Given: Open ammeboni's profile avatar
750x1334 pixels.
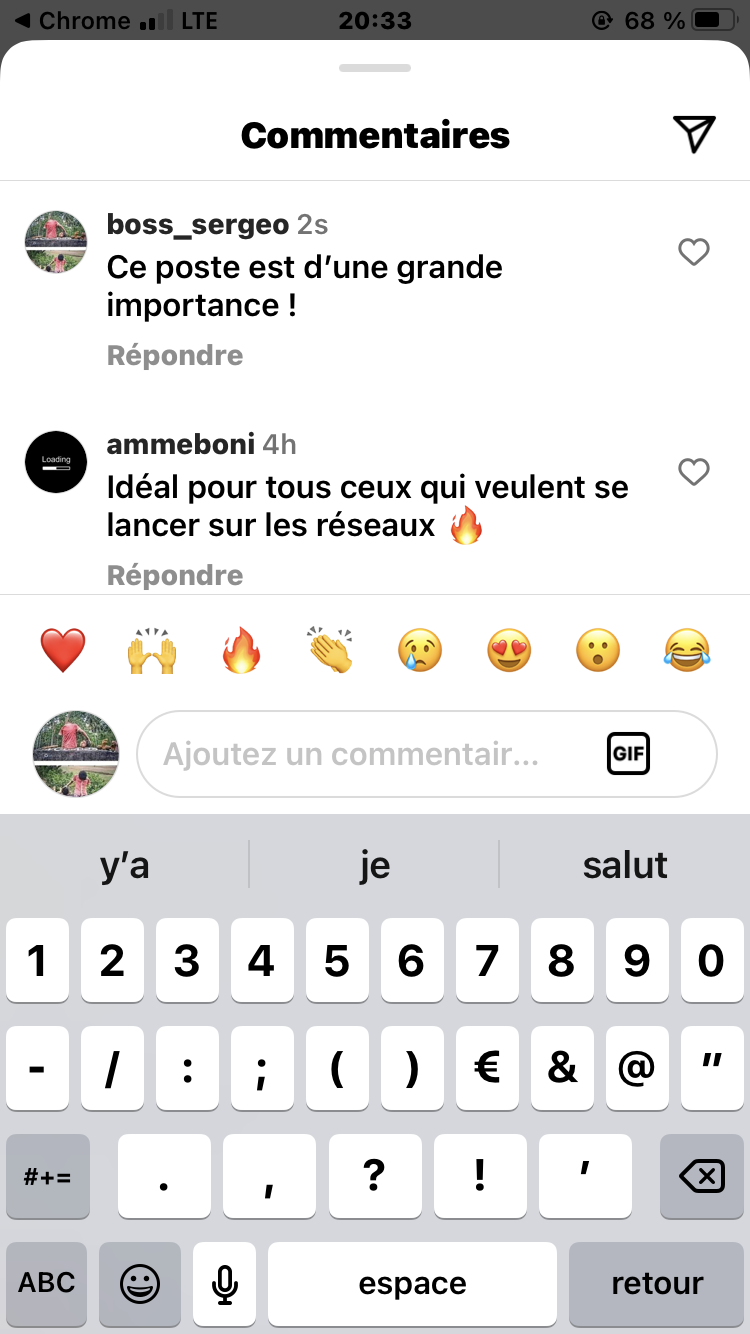Looking at the screenshot, I should point(56,462).
